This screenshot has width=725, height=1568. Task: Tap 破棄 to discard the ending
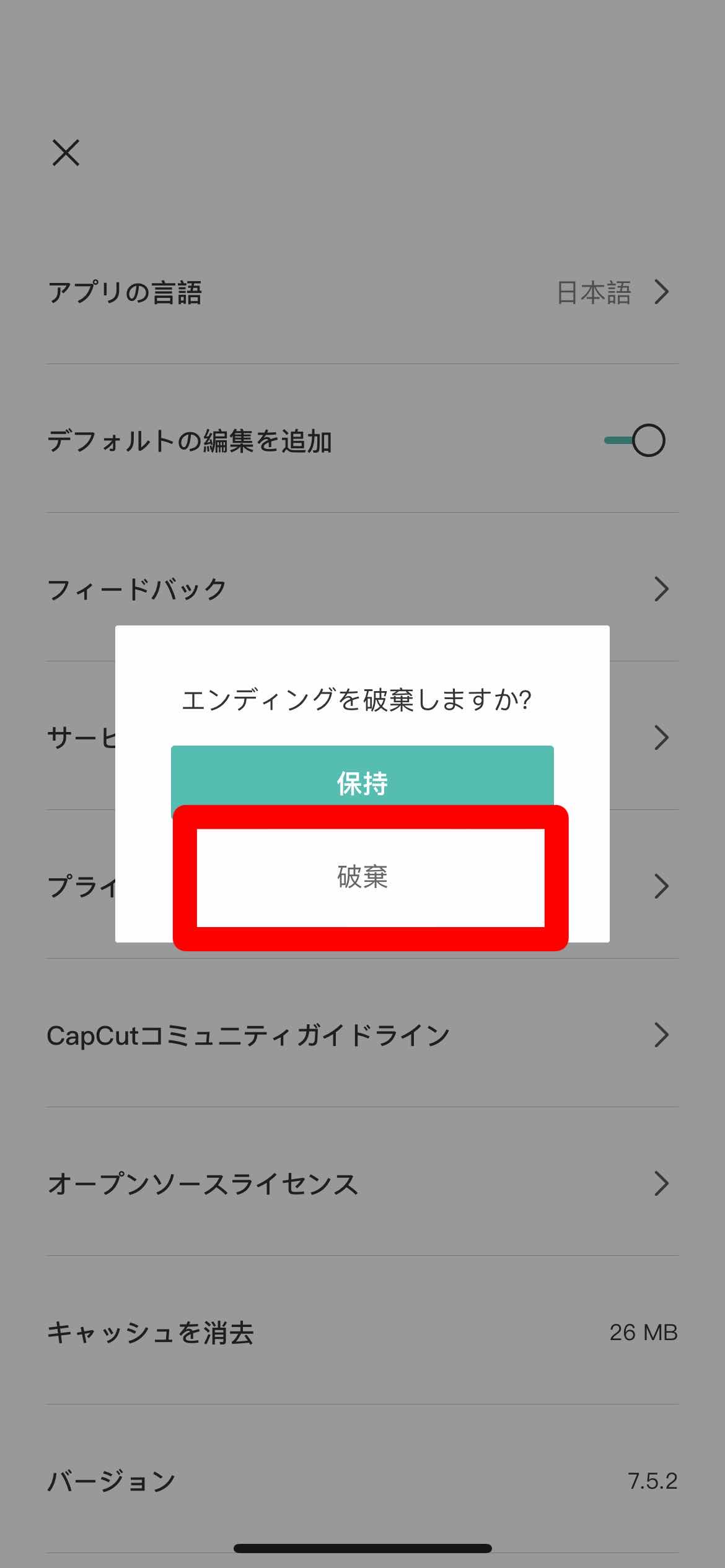click(x=362, y=877)
